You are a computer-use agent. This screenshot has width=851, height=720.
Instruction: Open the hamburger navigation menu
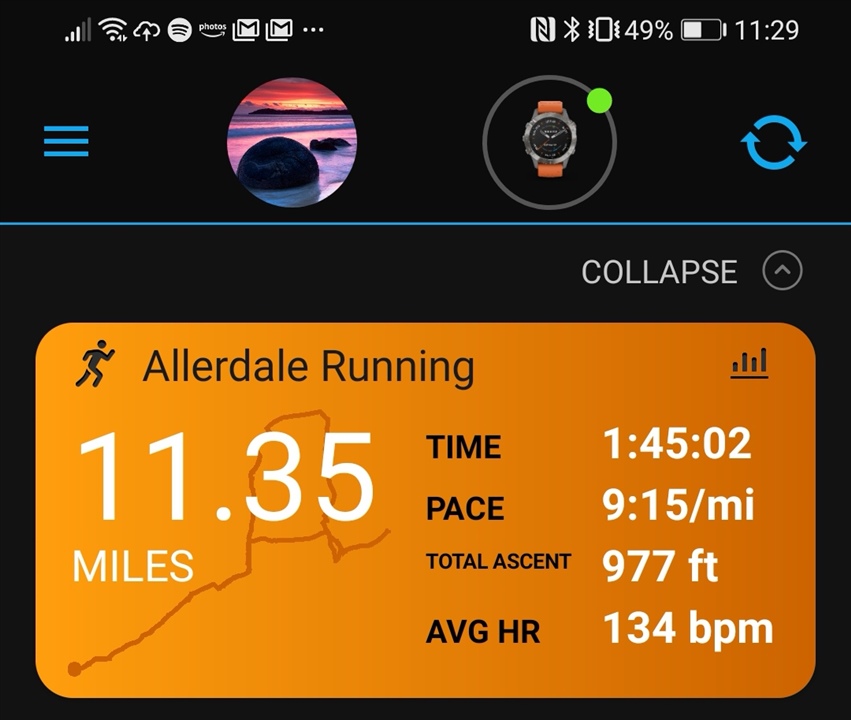[x=66, y=141]
